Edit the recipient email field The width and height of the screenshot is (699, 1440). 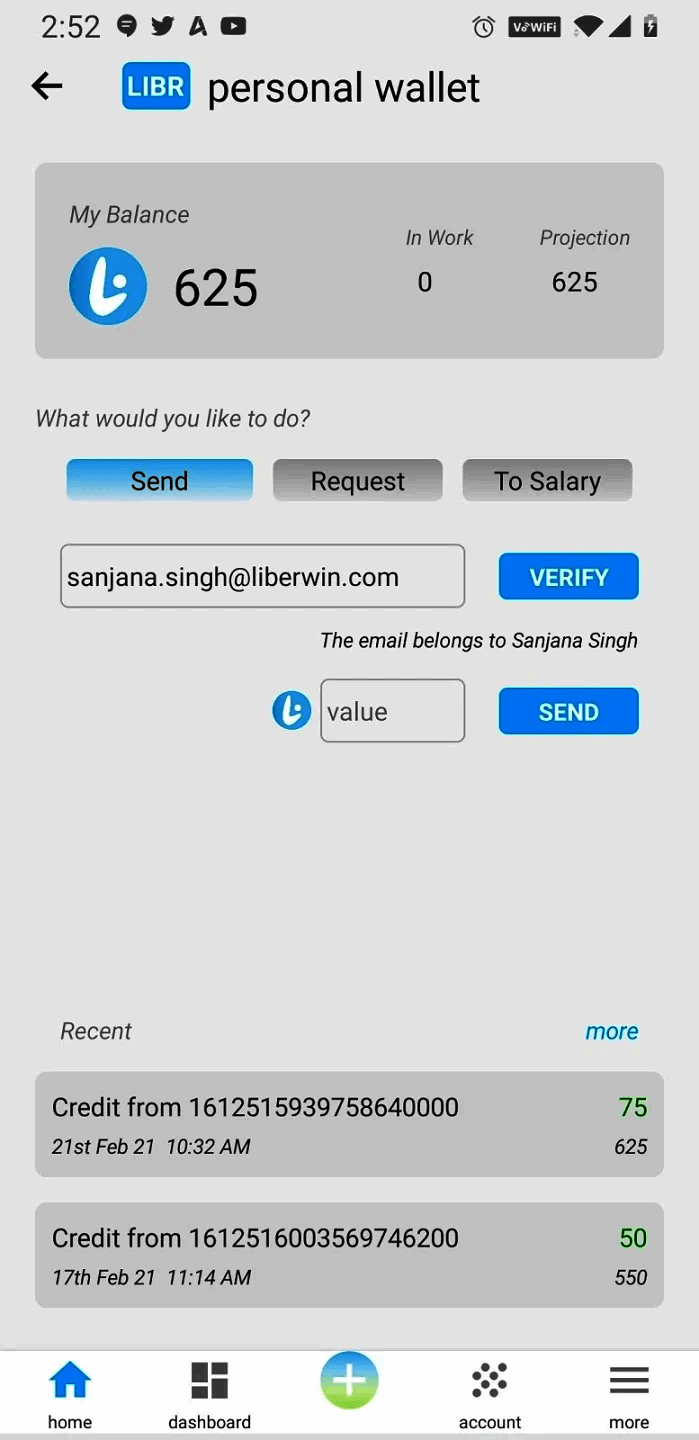(x=262, y=577)
